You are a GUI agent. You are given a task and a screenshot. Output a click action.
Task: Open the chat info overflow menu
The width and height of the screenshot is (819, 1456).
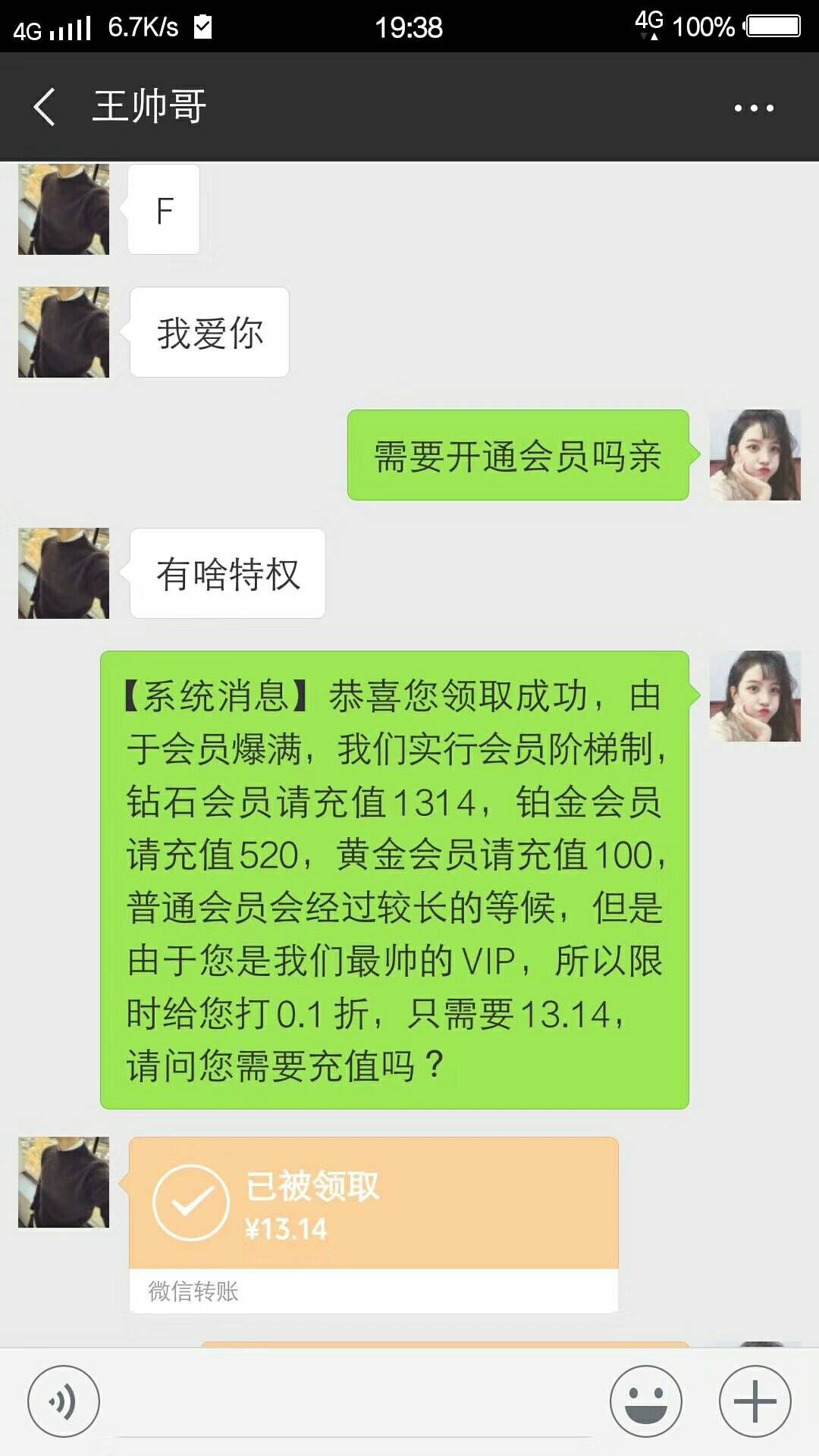754,108
